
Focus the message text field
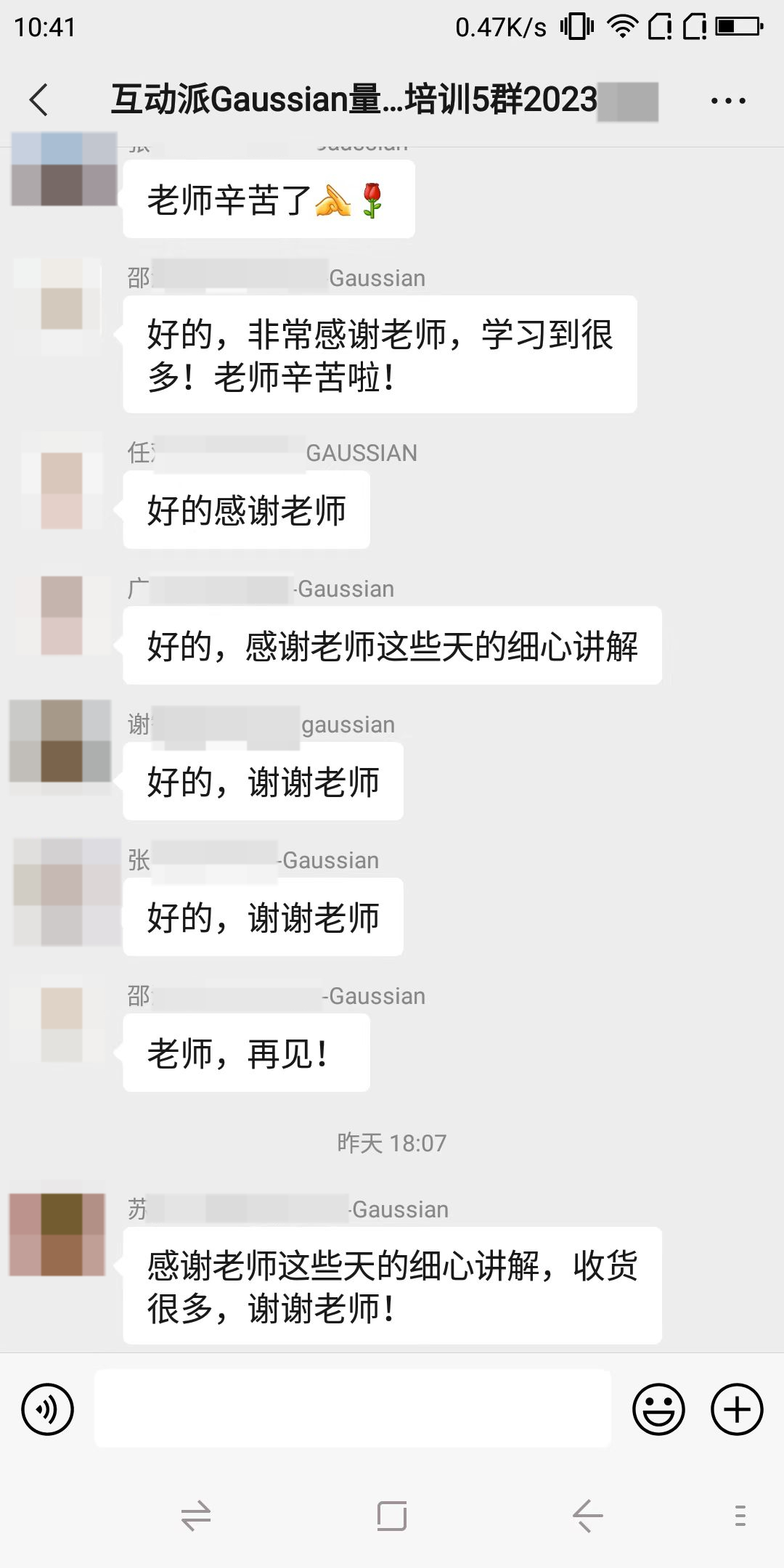(x=353, y=1409)
